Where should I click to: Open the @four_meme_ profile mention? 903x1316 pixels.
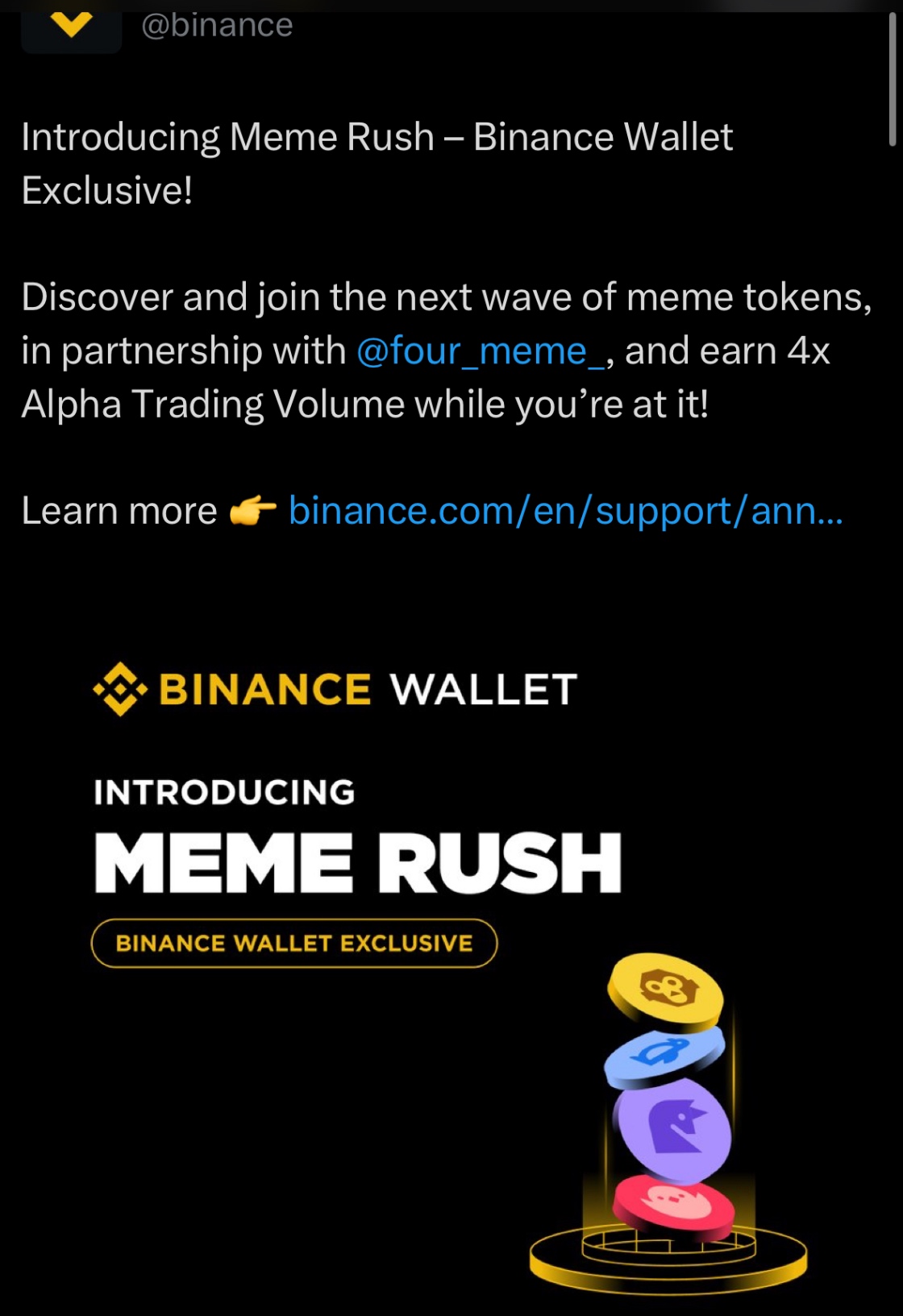(480, 351)
